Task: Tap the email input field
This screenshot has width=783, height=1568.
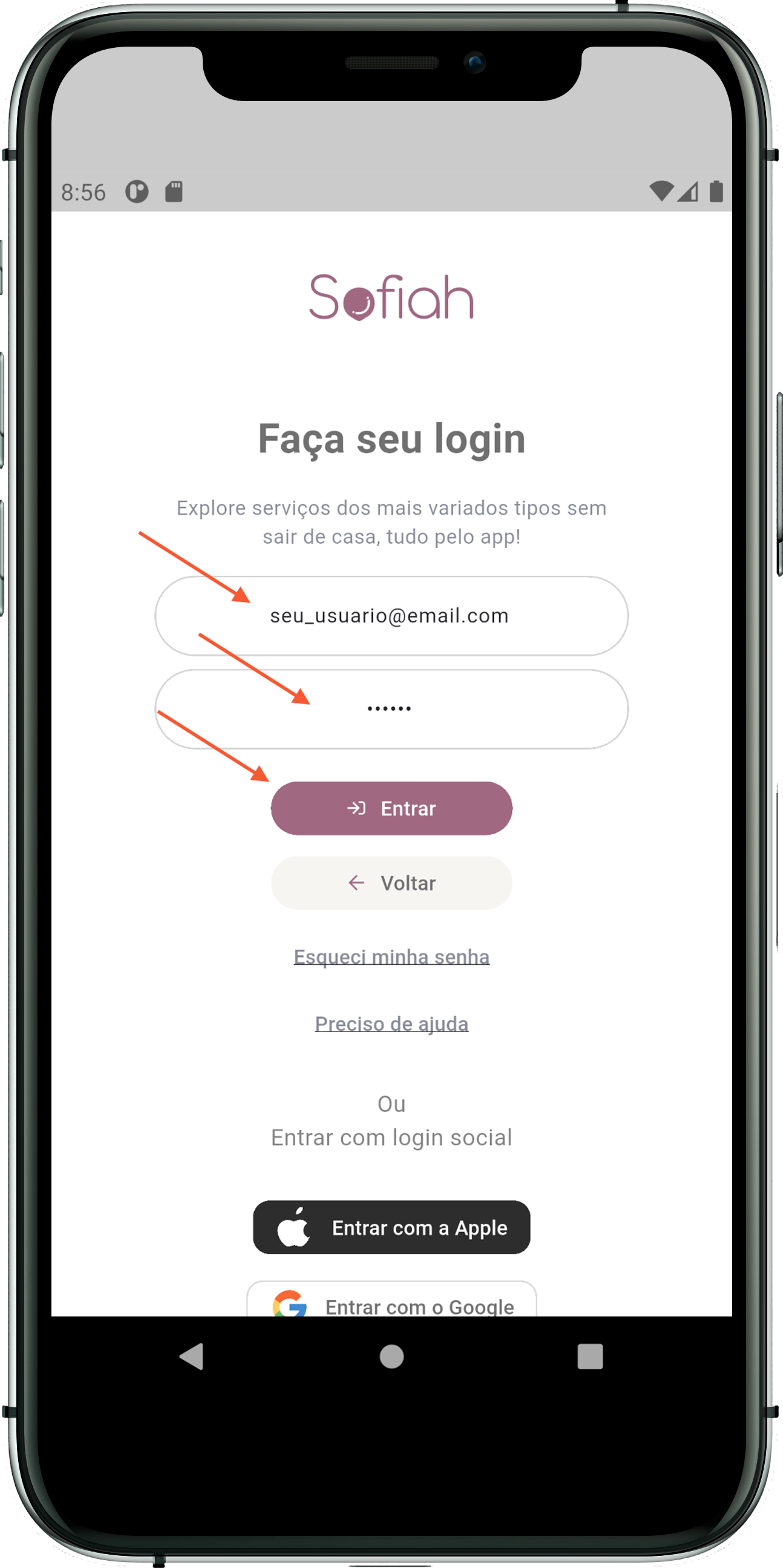Action: [x=391, y=615]
